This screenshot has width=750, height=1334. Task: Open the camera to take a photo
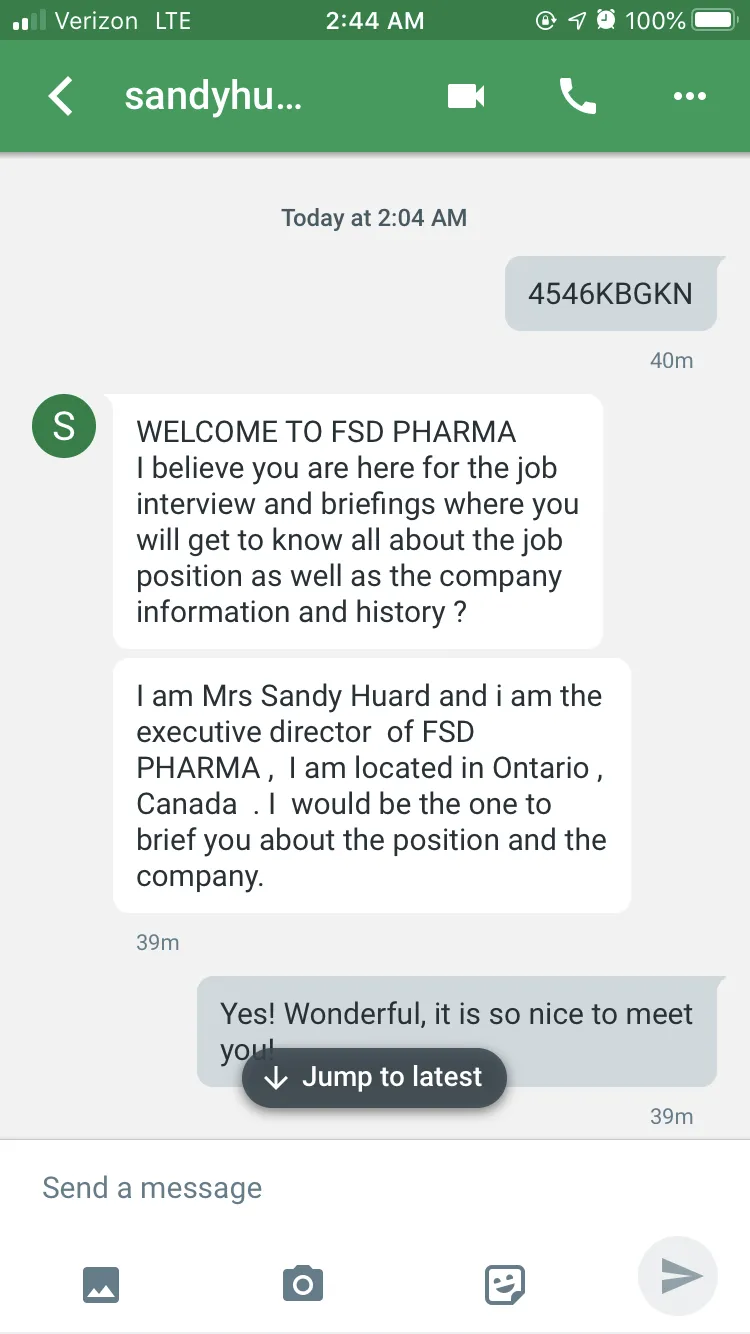point(303,1283)
